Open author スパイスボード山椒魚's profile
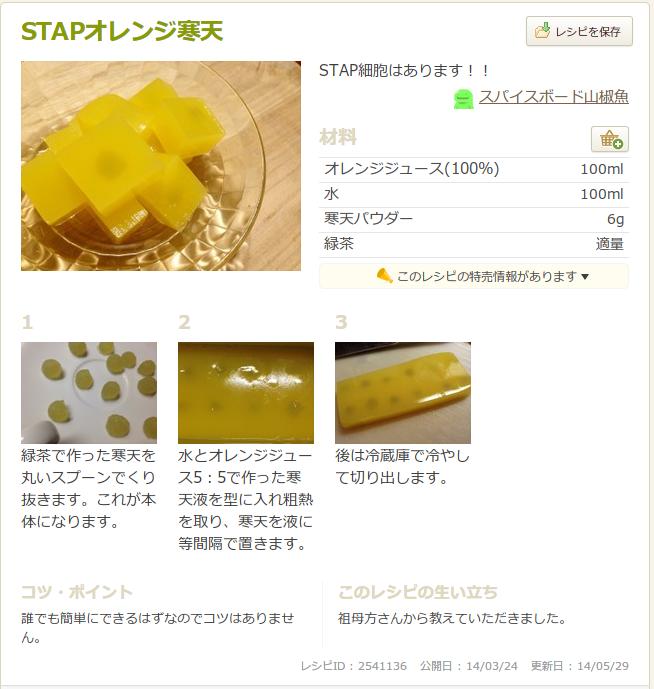The image size is (654, 689). [553, 97]
